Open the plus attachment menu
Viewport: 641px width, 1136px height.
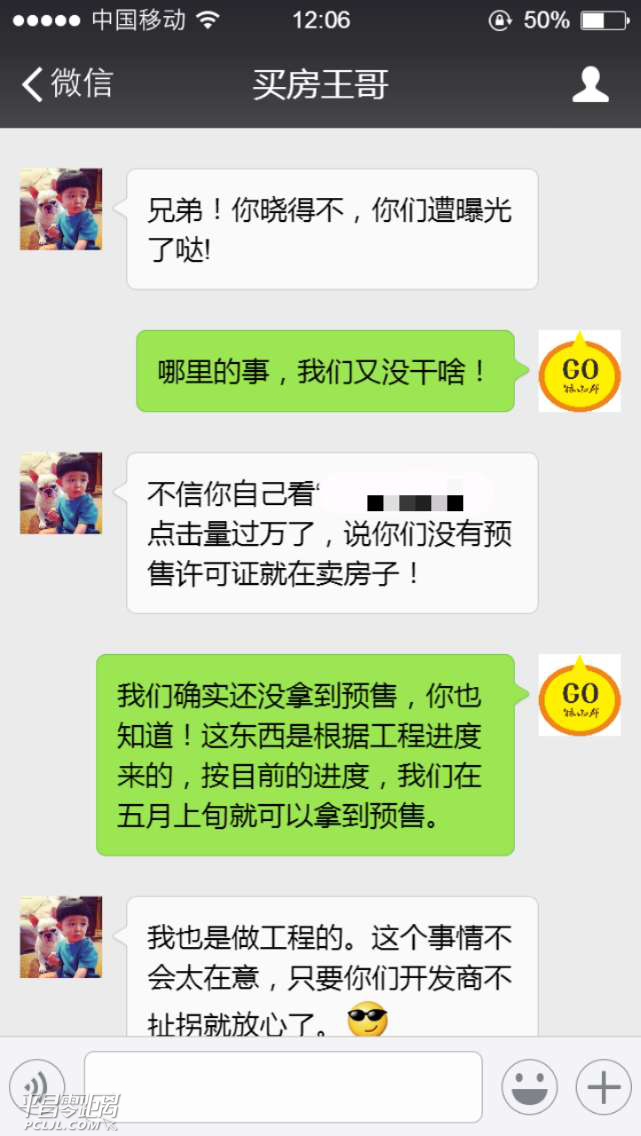(603, 1087)
